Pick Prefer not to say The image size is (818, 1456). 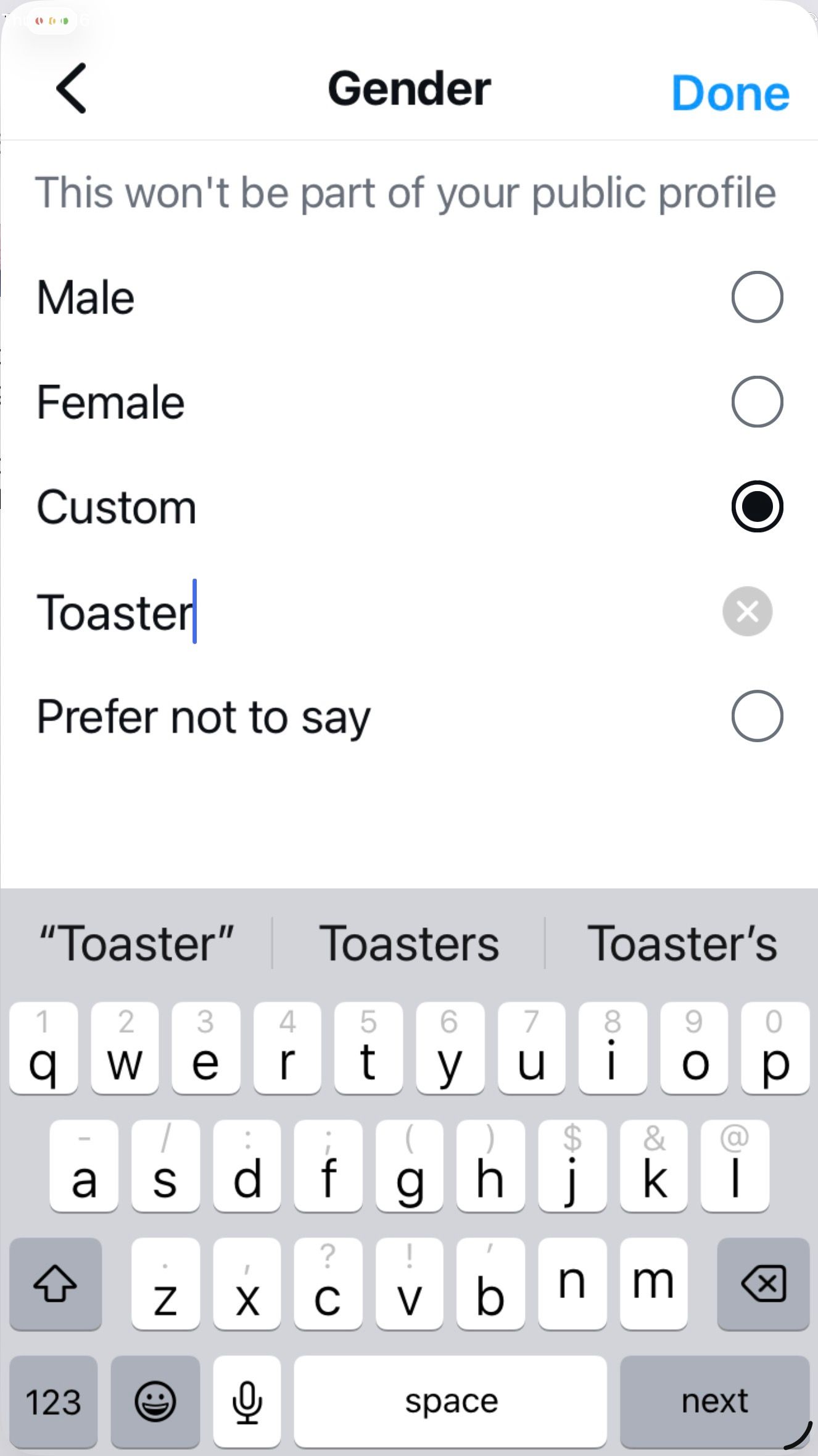coord(757,716)
